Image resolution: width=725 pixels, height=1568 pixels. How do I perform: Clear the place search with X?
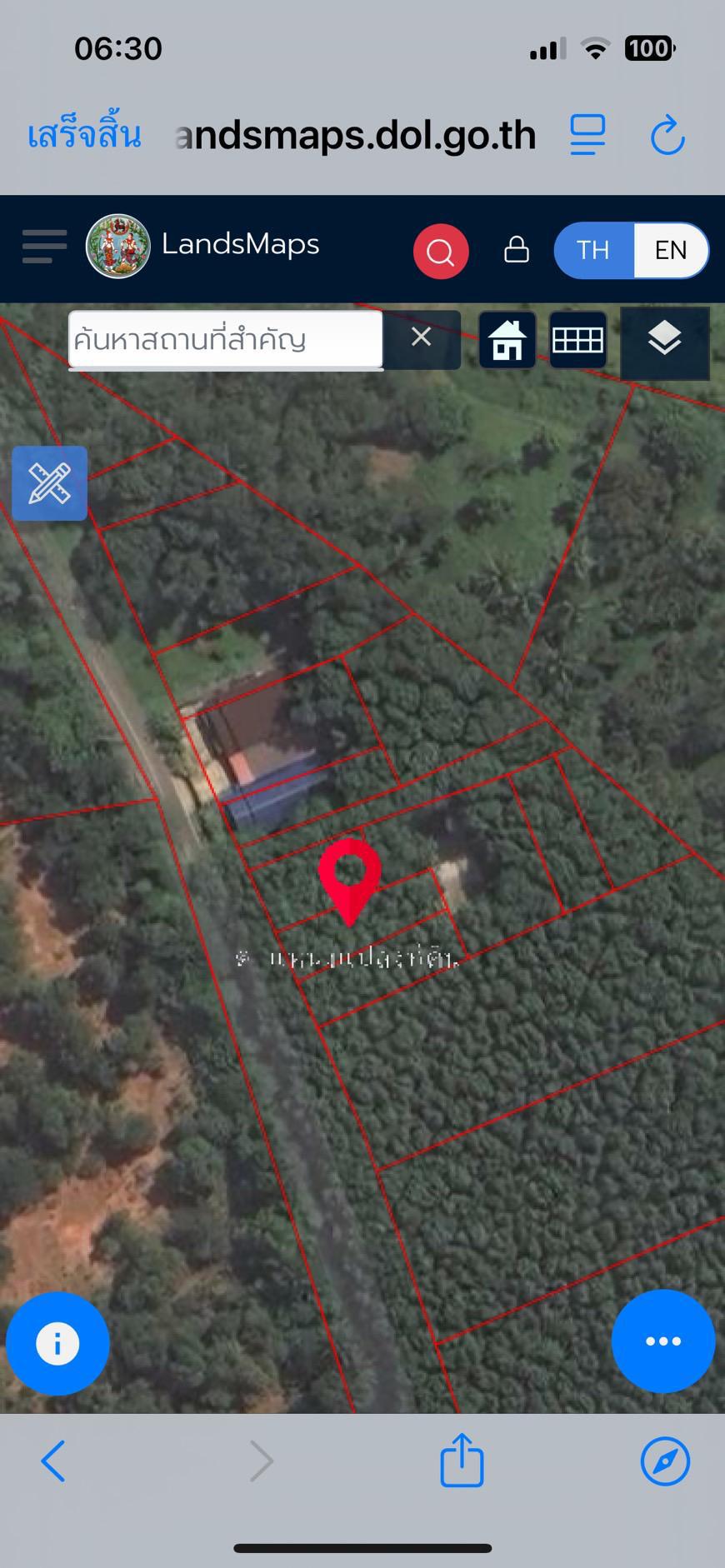(422, 337)
